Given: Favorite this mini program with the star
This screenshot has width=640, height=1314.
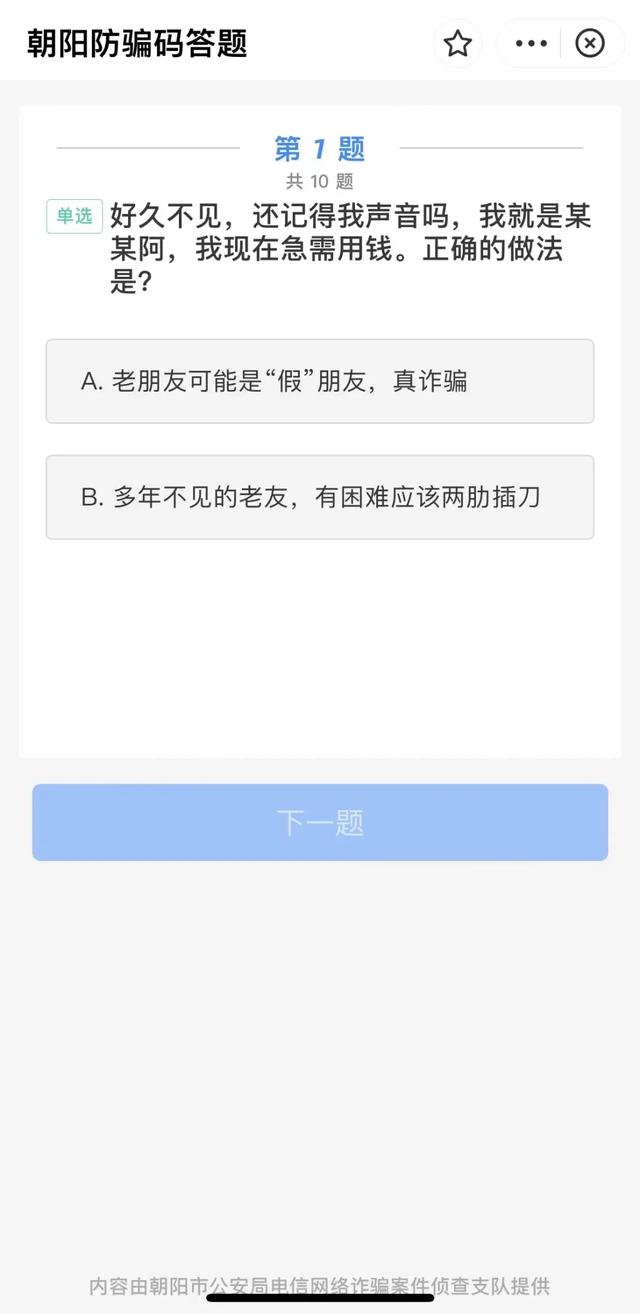Looking at the screenshot, I should [458, 43].
